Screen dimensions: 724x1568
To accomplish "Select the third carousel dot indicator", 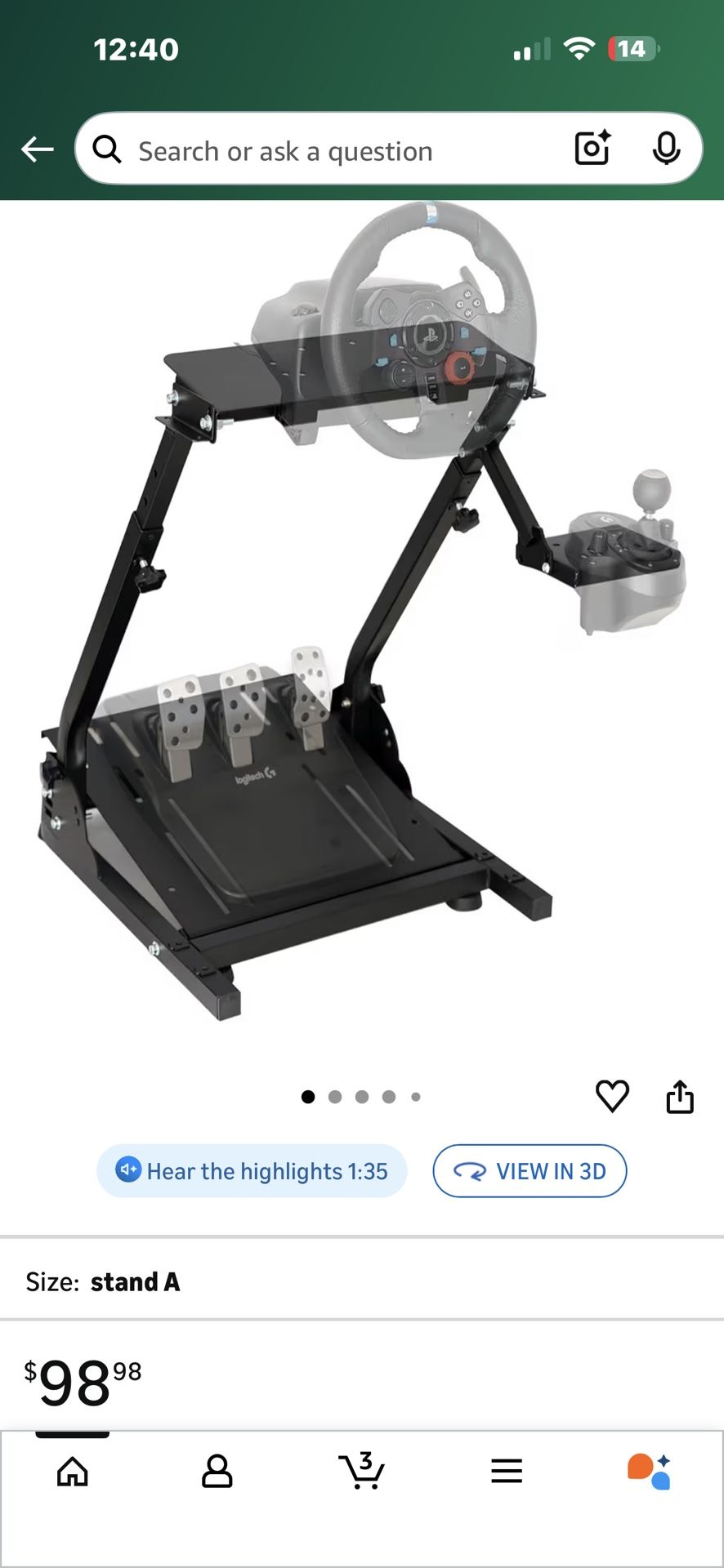I will [x=362, y=1097].
